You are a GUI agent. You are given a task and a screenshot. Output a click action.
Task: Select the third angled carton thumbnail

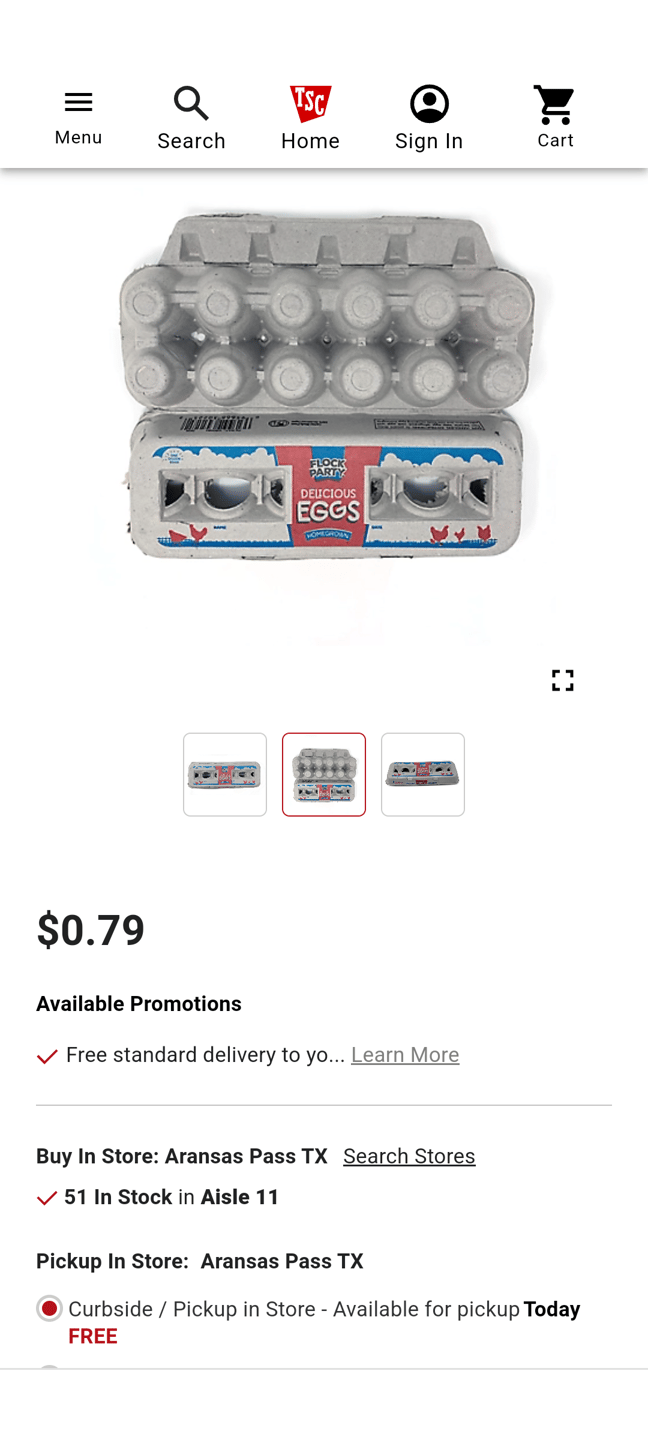[423, 774]
